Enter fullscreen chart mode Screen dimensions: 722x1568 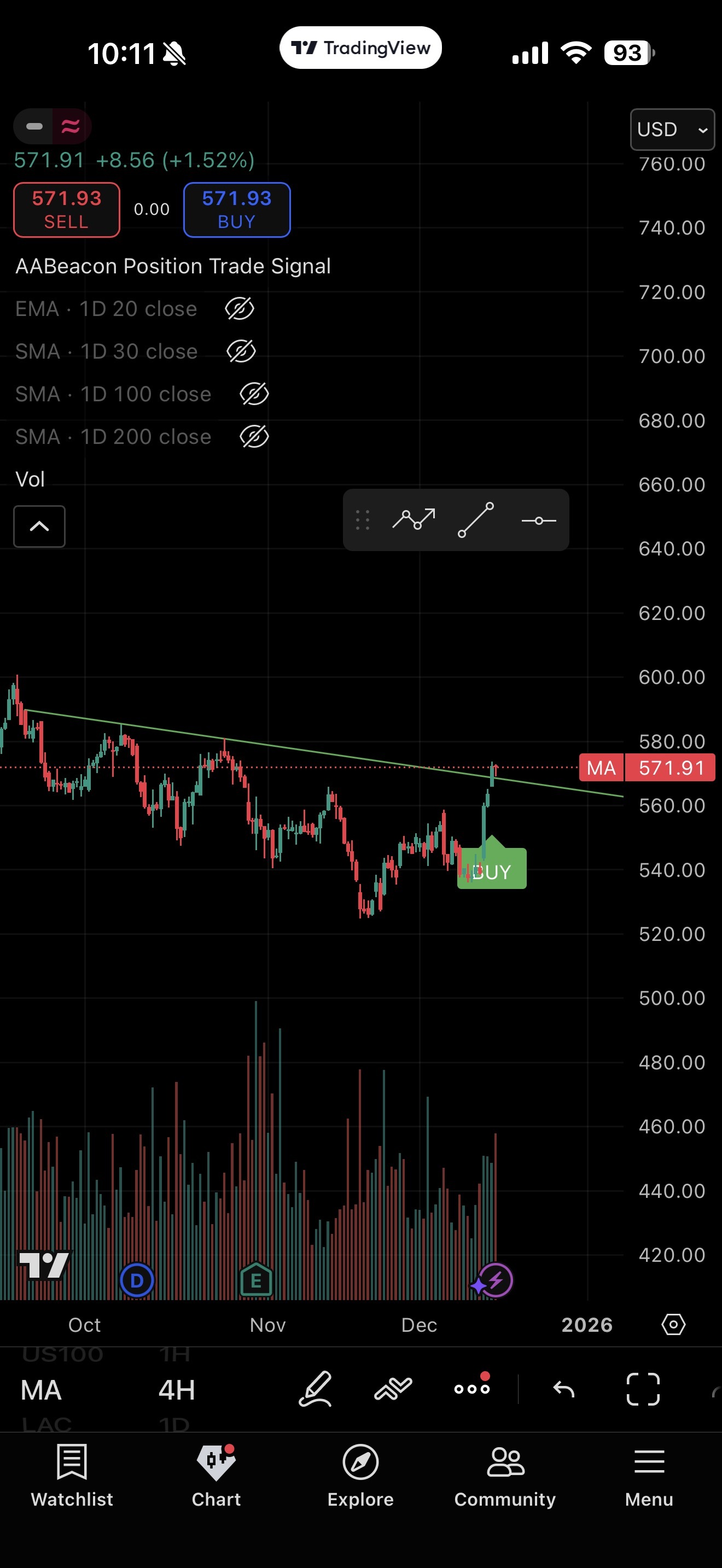click(x=643, y=1389)
